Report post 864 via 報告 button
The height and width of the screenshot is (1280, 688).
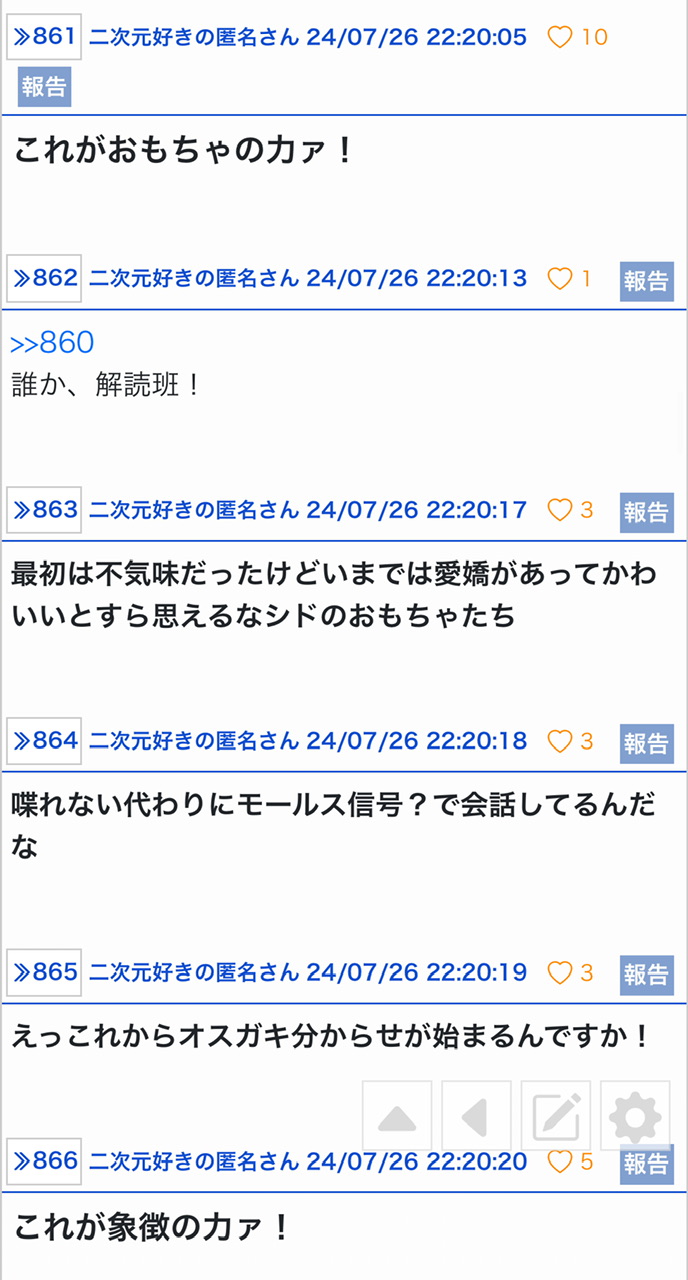click(x=646, y=743)
